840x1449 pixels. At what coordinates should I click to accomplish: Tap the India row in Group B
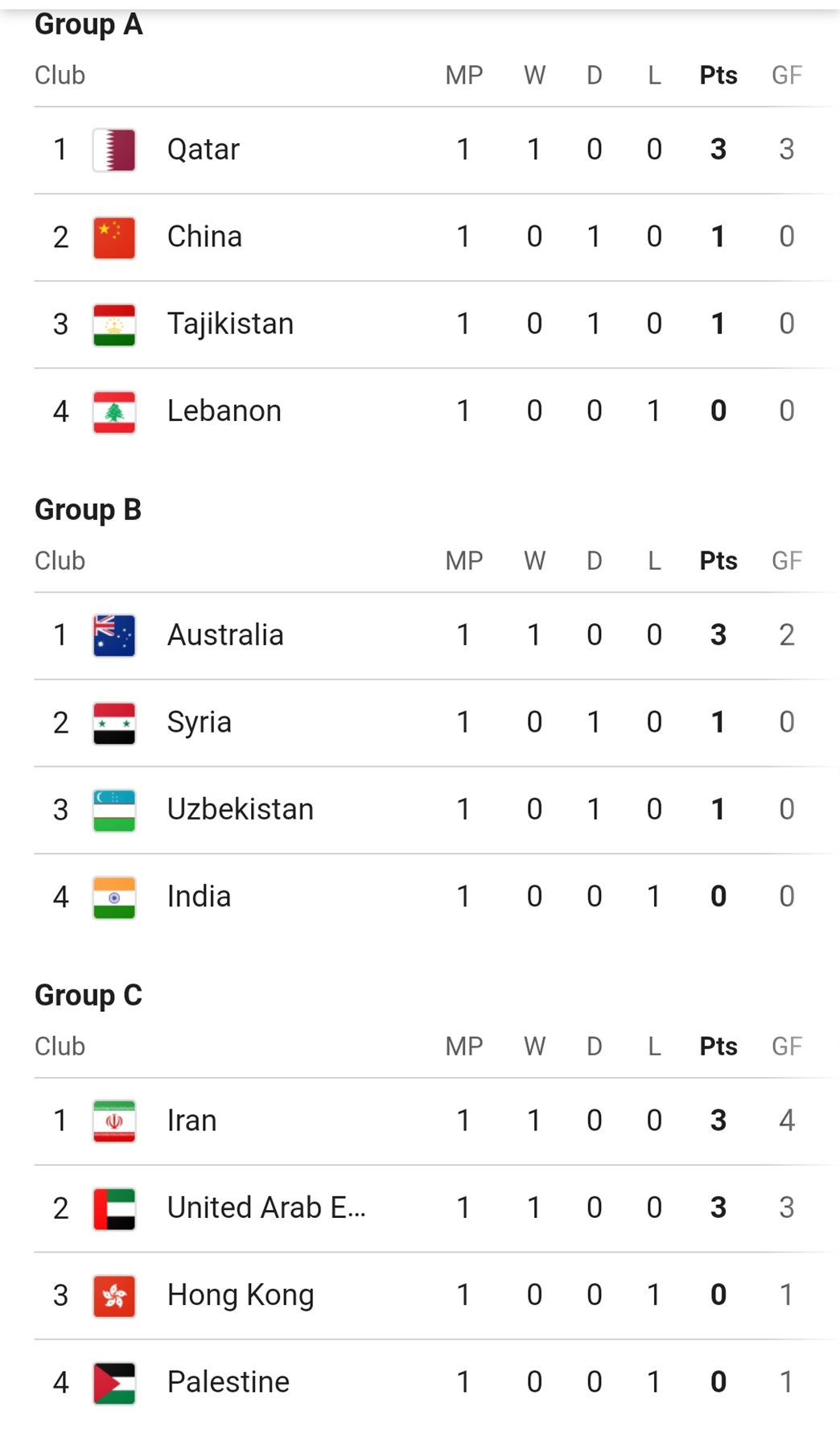[x=199, y=897]
